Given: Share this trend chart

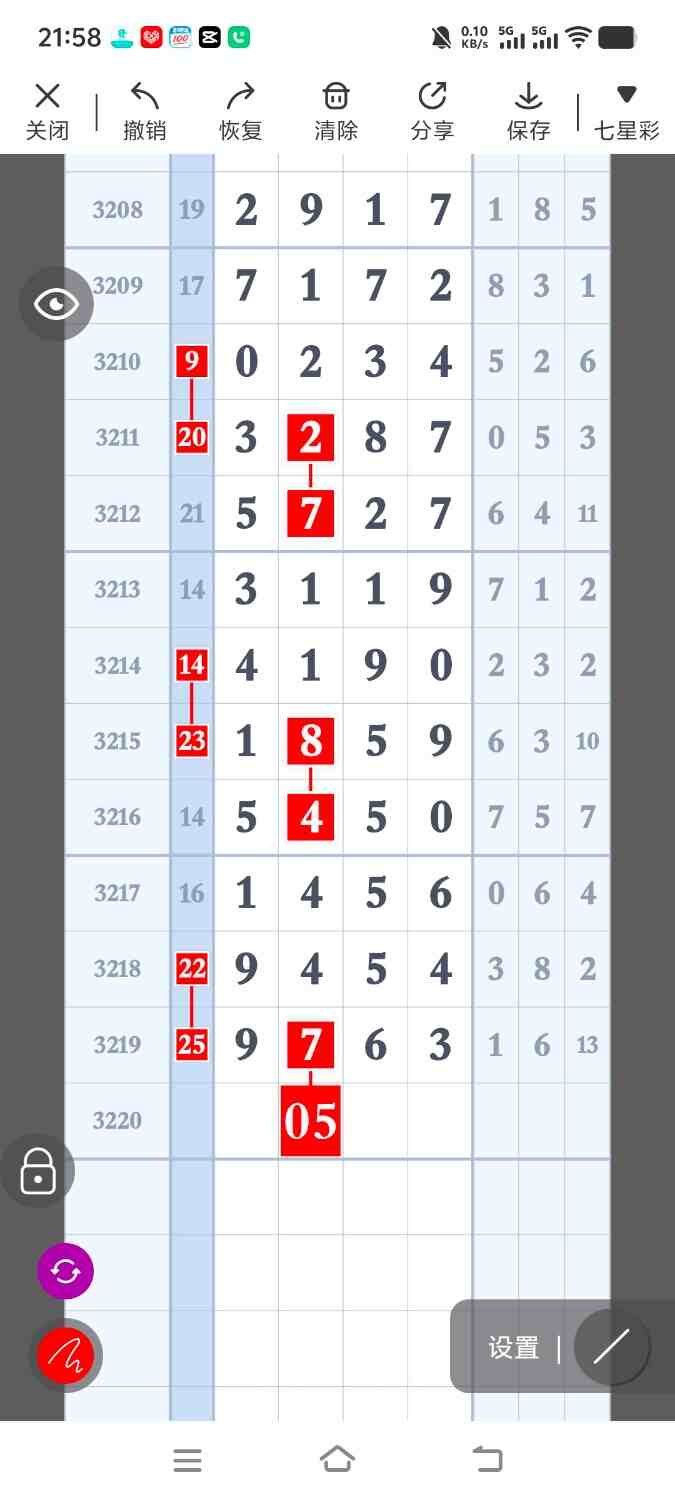Looking at the screenshot, I should [x=432, y=111].
